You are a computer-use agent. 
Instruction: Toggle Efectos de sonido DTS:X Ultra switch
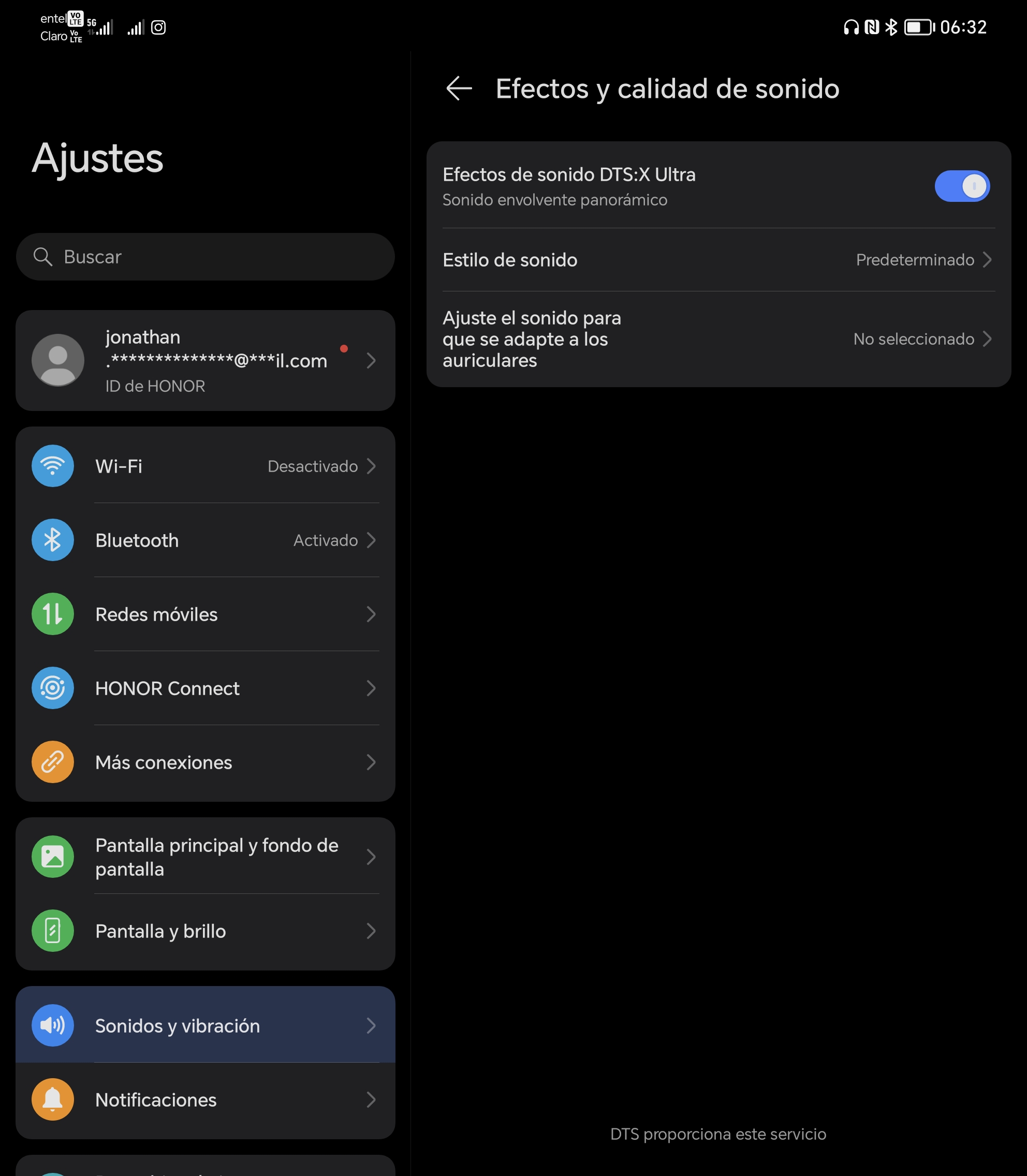point(961,186)
